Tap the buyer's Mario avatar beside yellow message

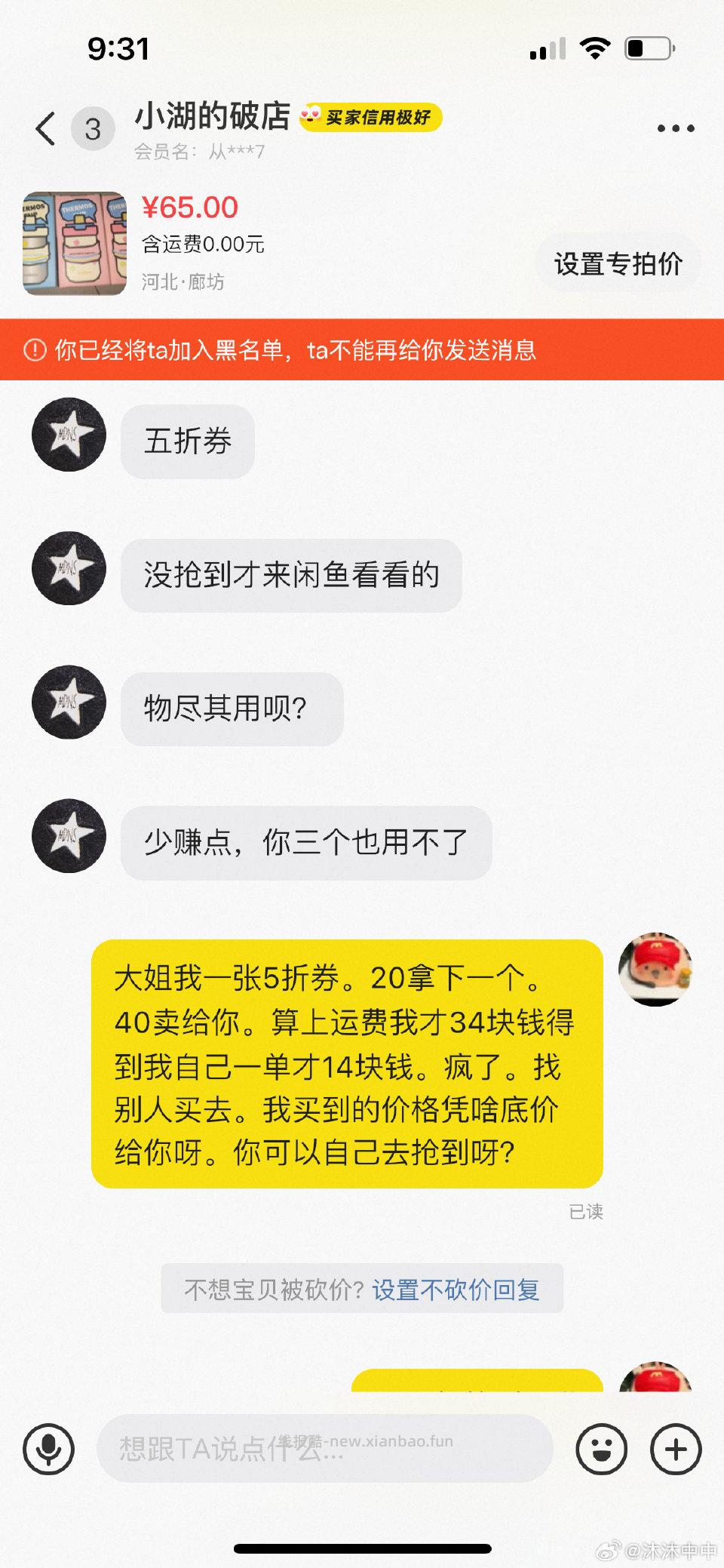(657, 968)
